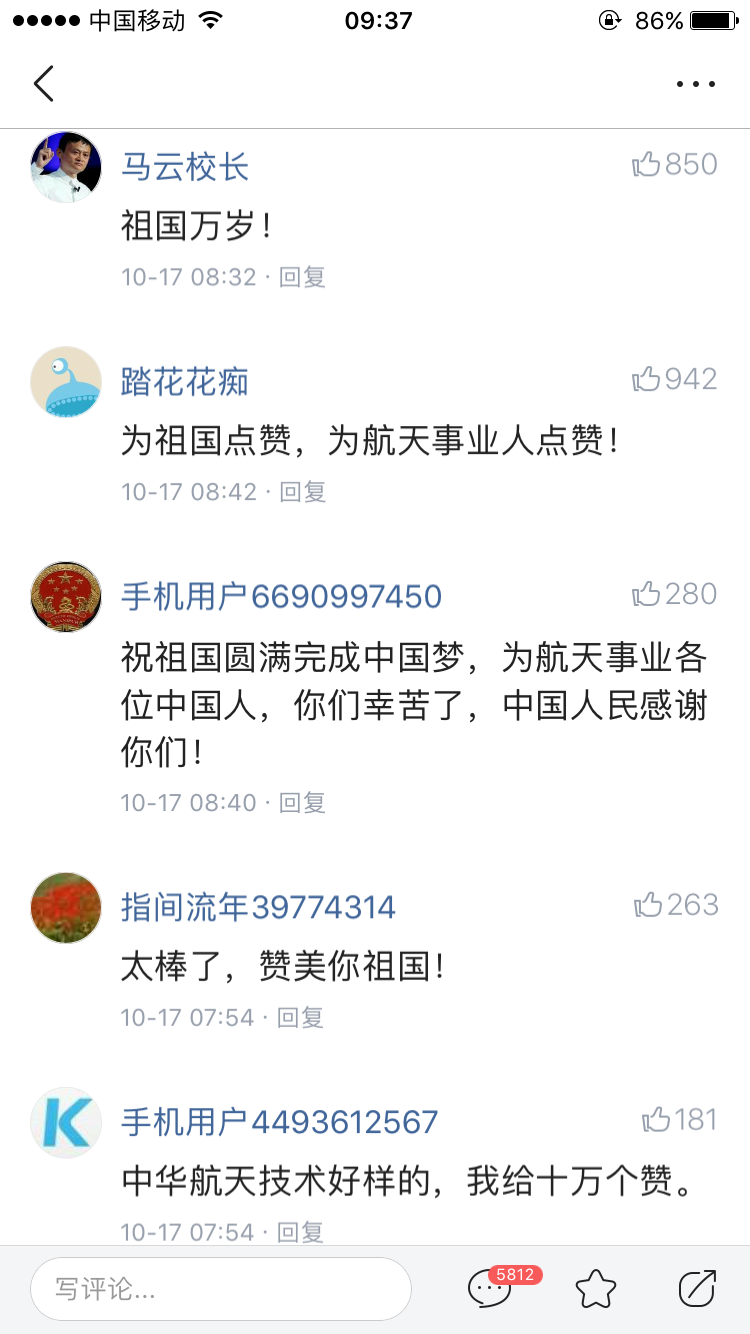Go back using the top-left arrow

(44, 84)
